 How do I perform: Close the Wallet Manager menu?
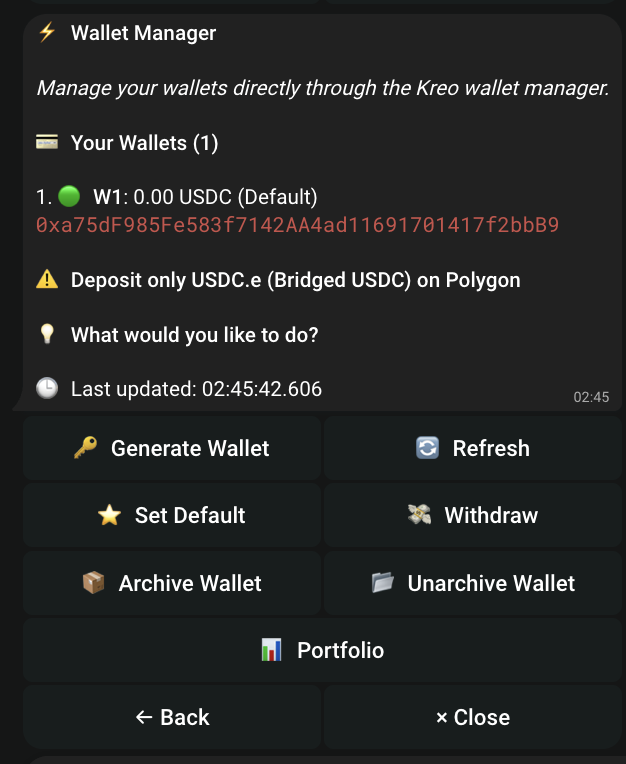[x=473, y=717]
